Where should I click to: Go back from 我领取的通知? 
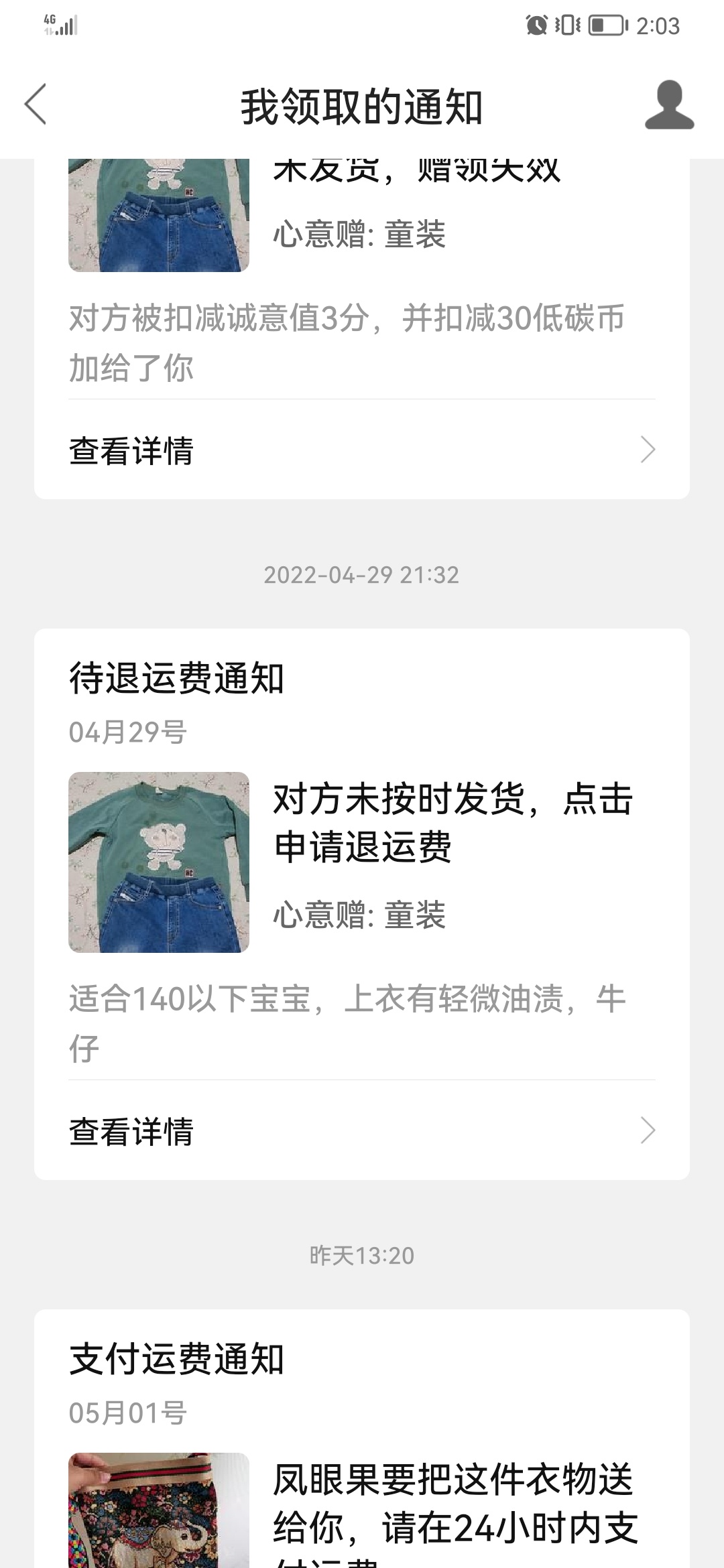click(x=36, y=105)
